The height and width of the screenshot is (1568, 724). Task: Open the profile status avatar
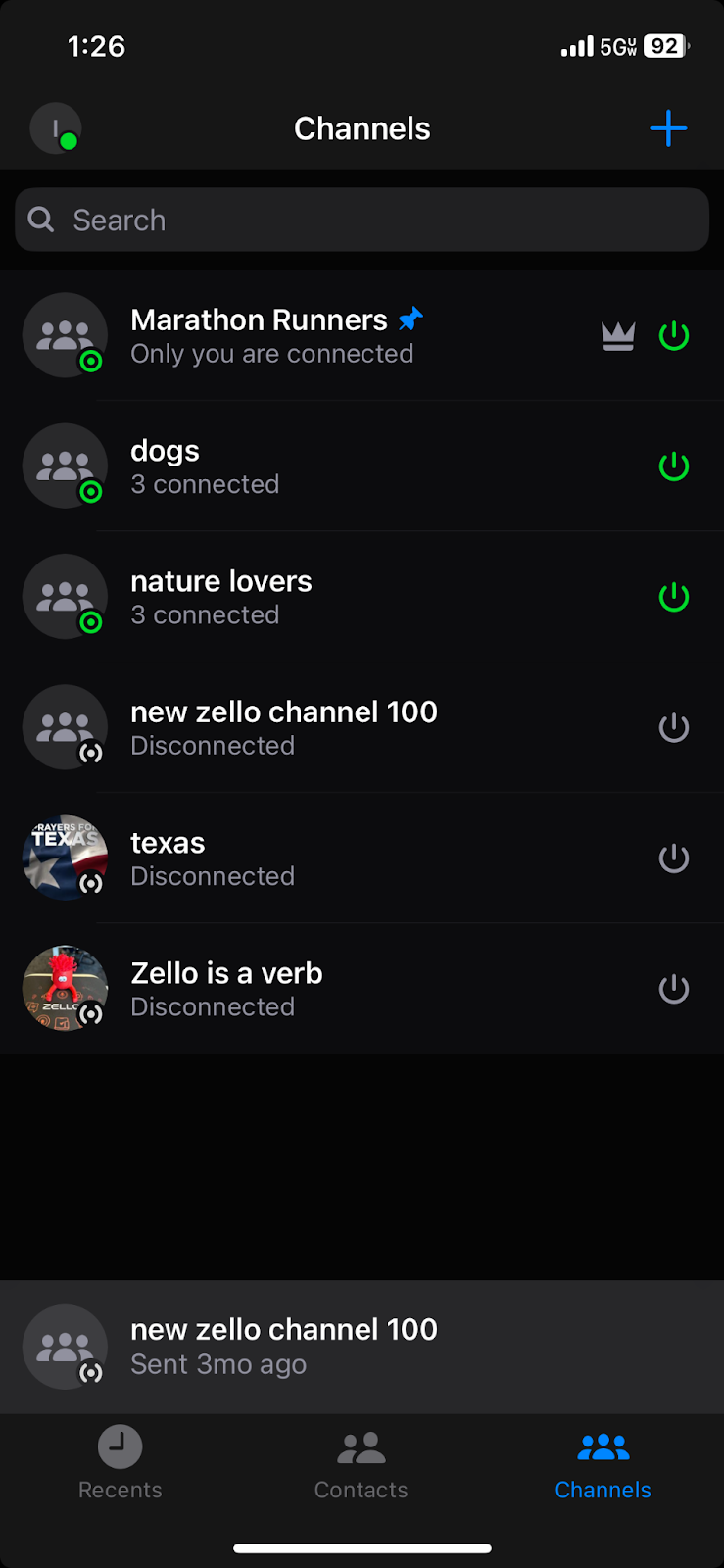pyautogui.click(x=55, y=128)
